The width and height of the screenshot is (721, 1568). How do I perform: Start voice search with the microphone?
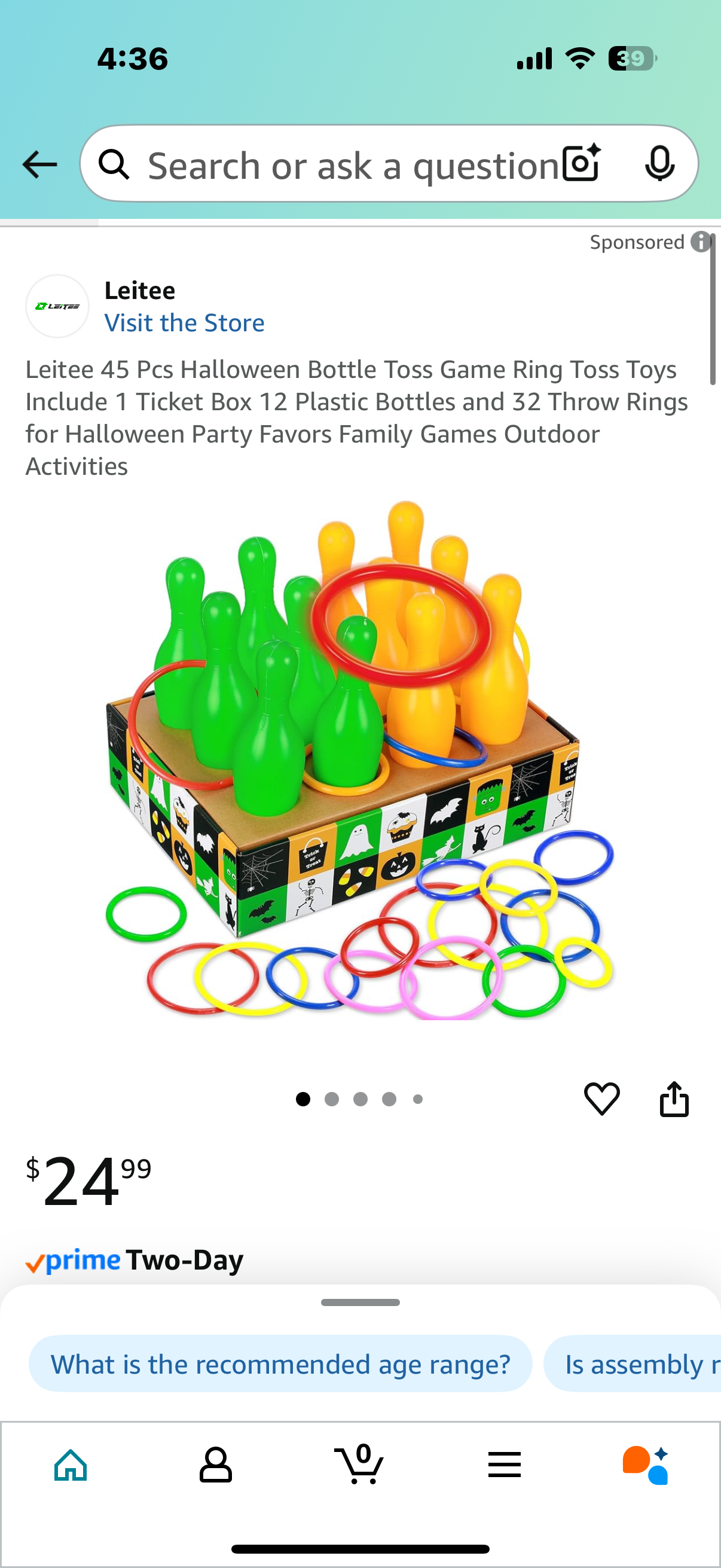[659, 163]
